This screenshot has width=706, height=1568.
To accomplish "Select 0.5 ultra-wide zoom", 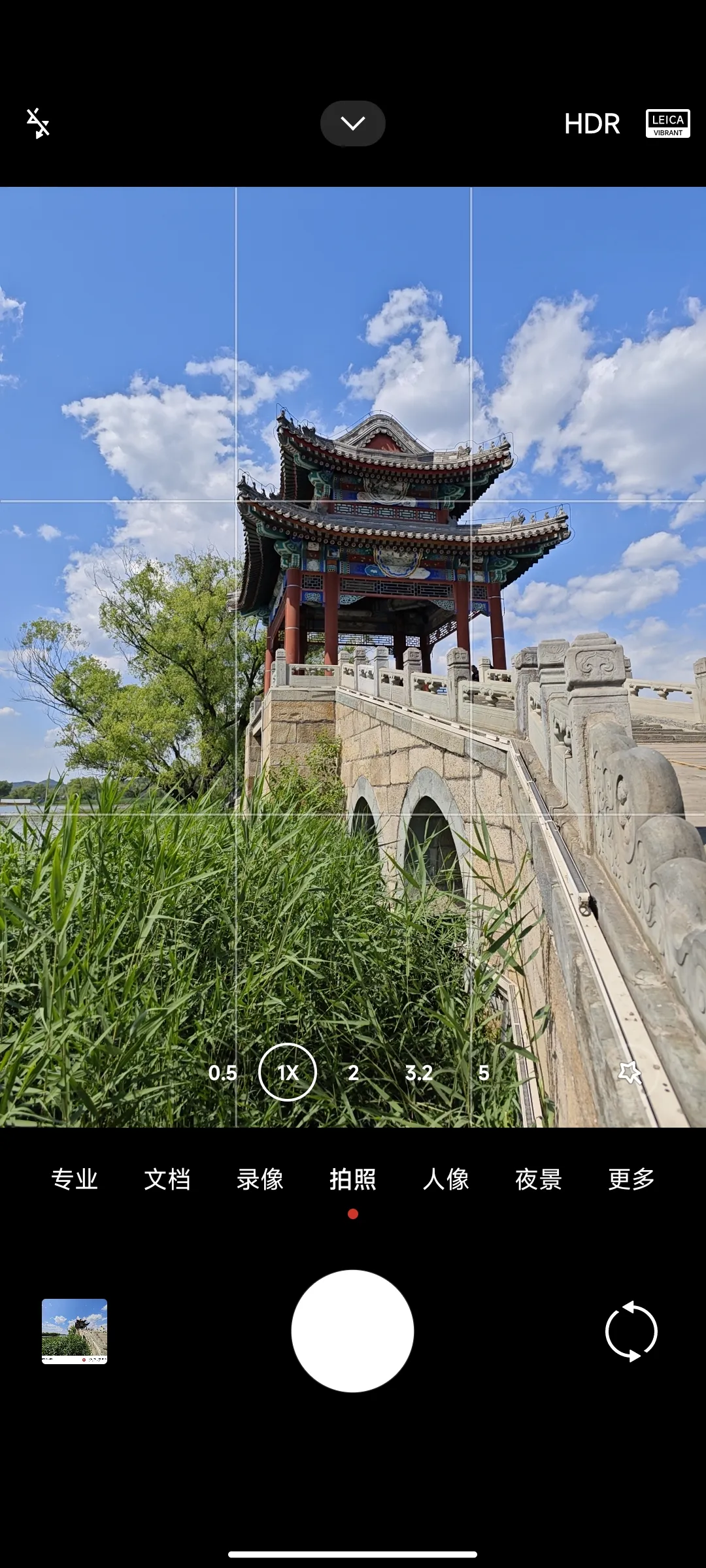I will click(222, 1073).
